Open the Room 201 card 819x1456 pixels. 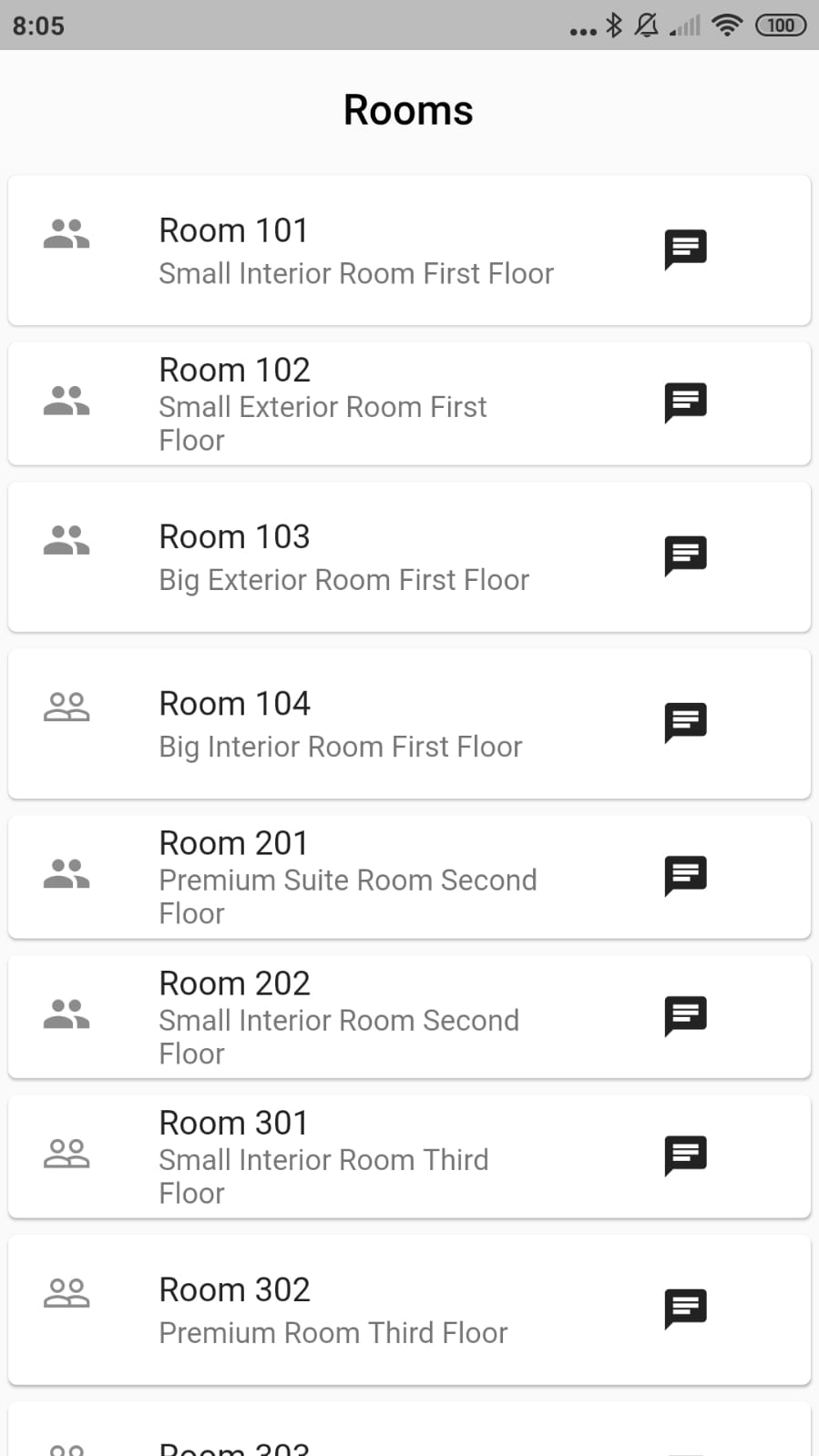point(355,878)
